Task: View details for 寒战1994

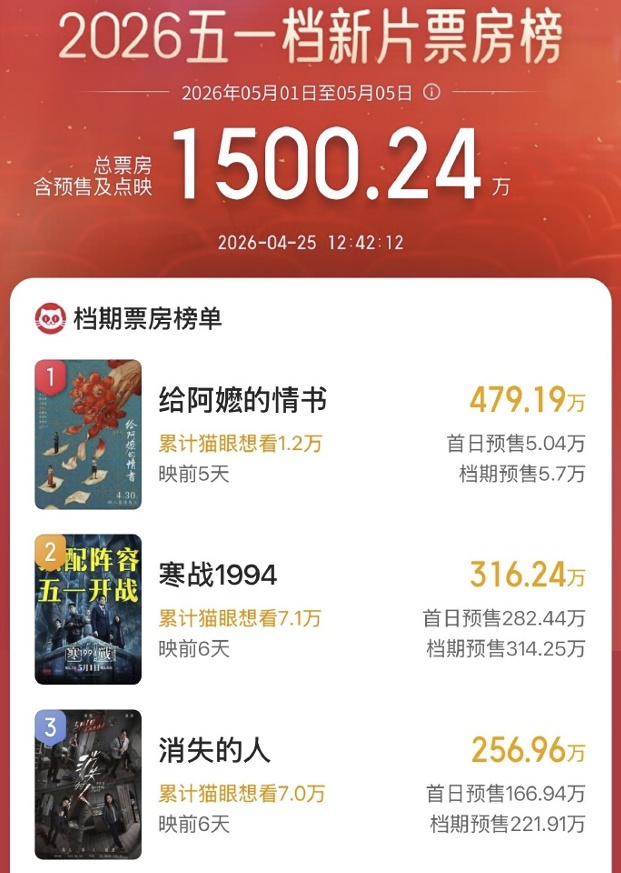Action: (x=218, y=575)
